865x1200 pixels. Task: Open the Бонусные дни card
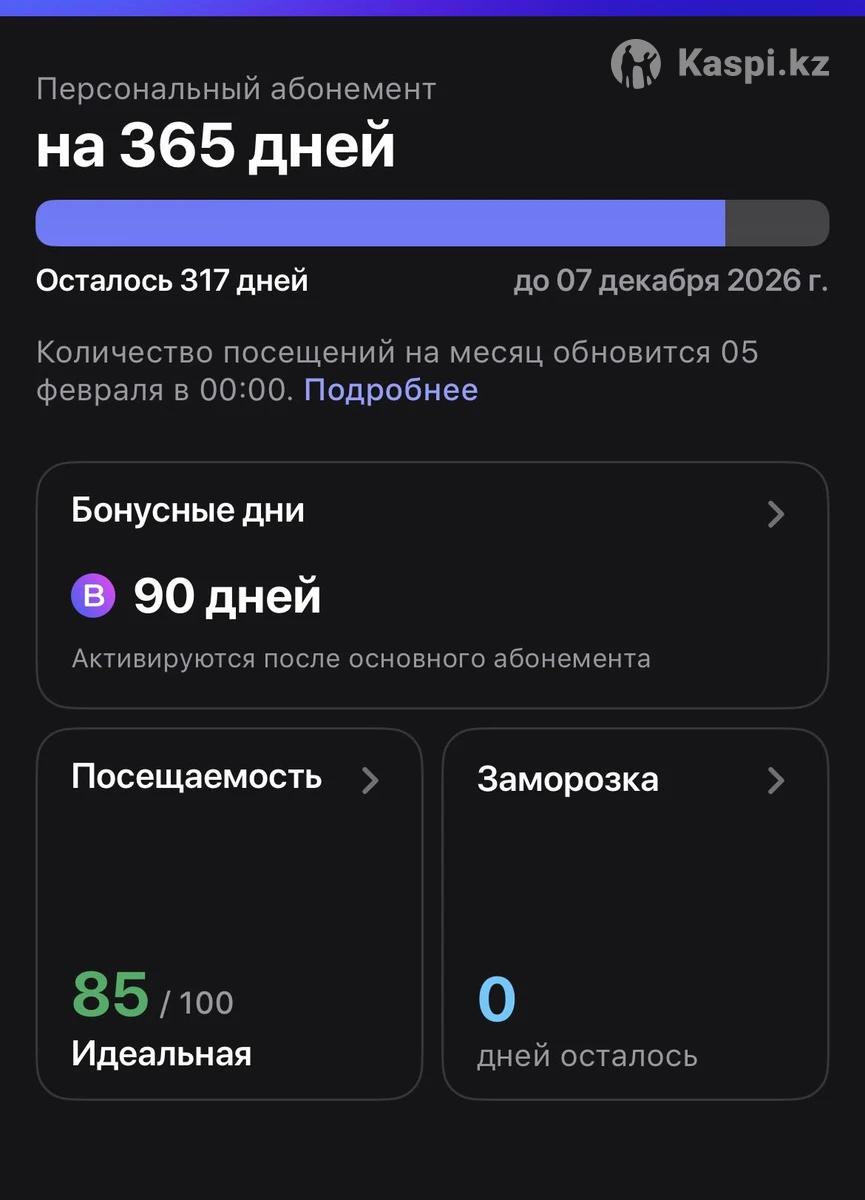[x=432, y=585]
